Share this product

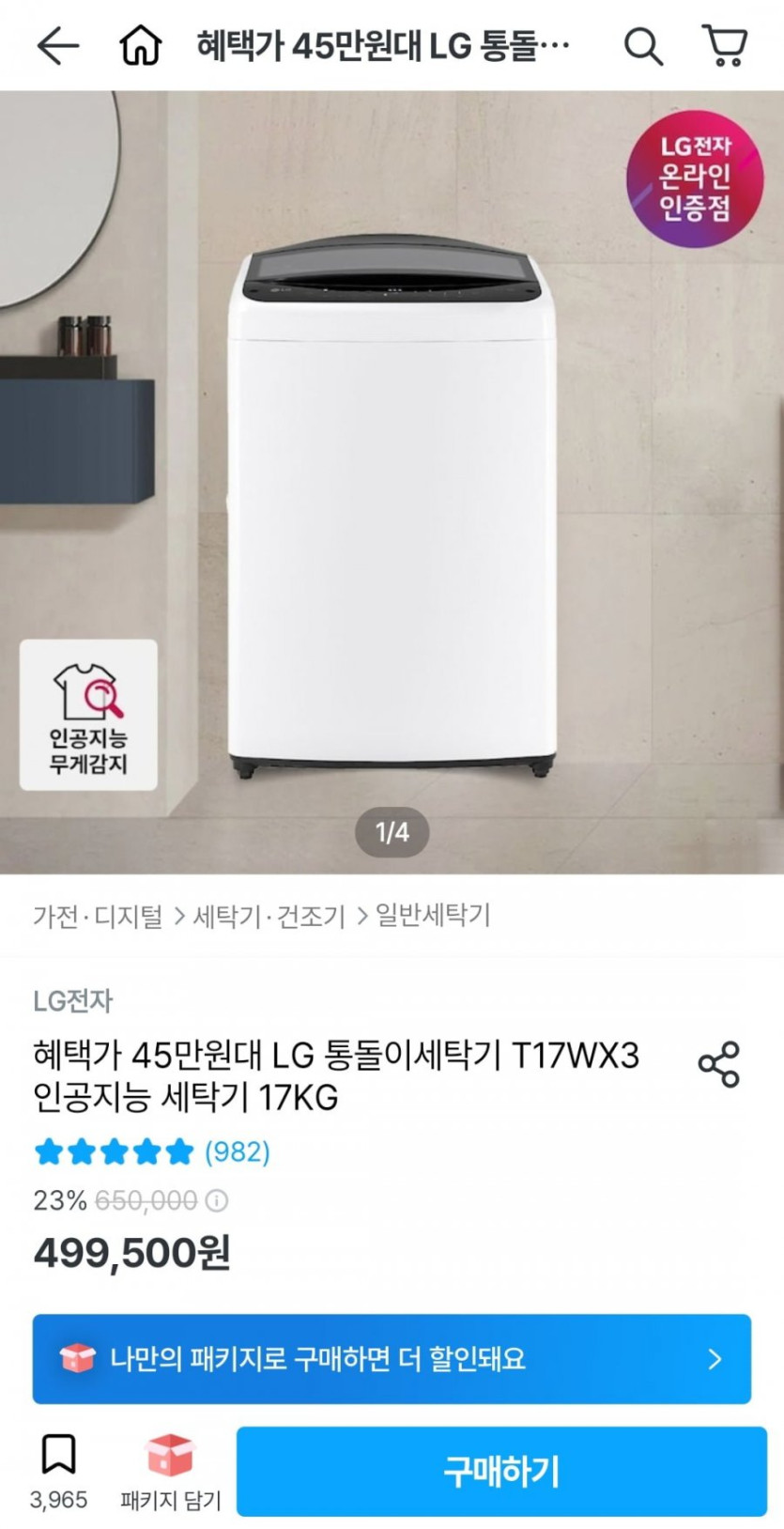pyautogui.click(x=719, y=1064)
